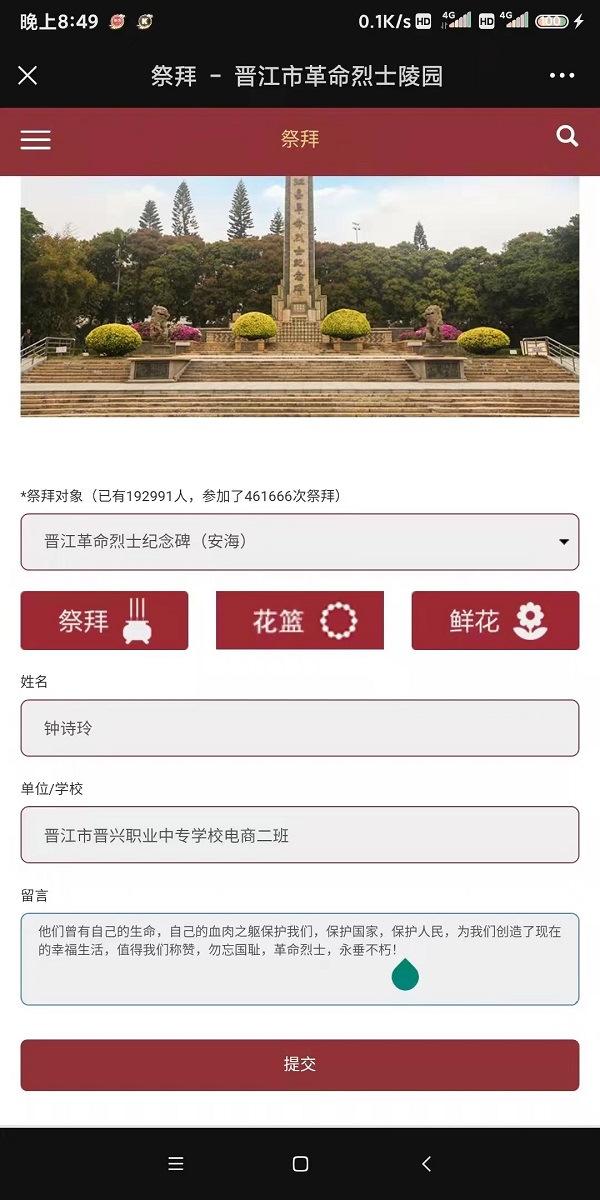Screen dimensions: 600x1200
Task: Submit the form with 提交
Action: (x=300, y=1065)
